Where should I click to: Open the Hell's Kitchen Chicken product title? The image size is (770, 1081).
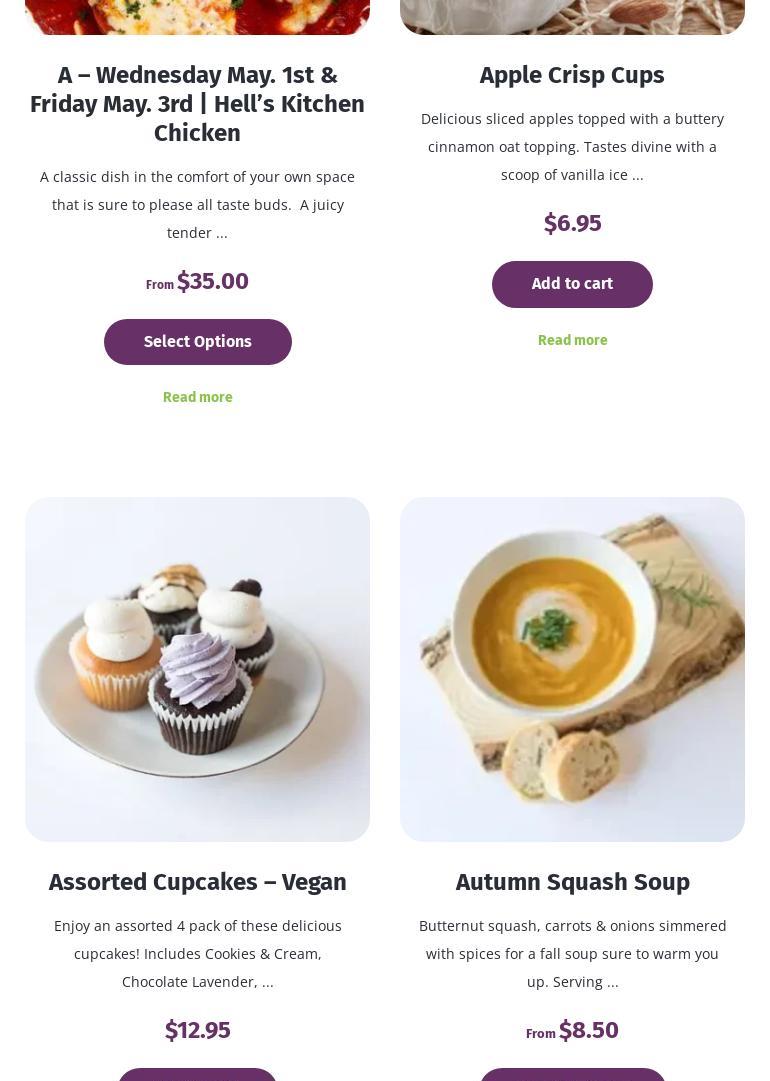[x=197, y=104]
